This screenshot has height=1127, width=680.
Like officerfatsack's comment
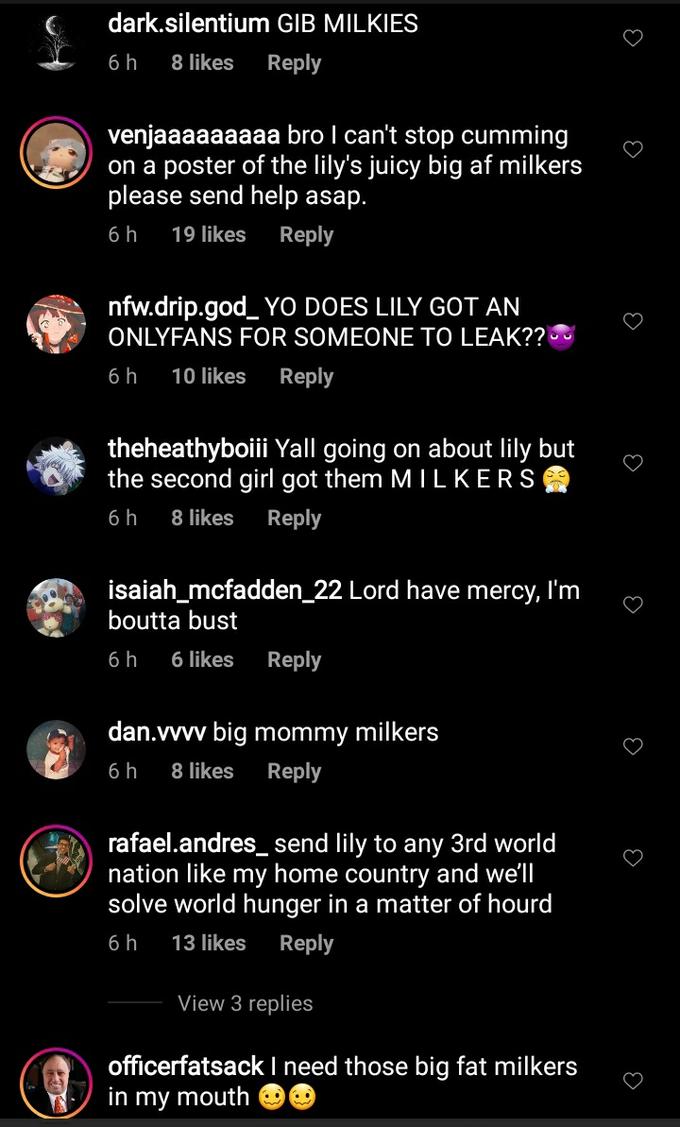coord(632,1080)
